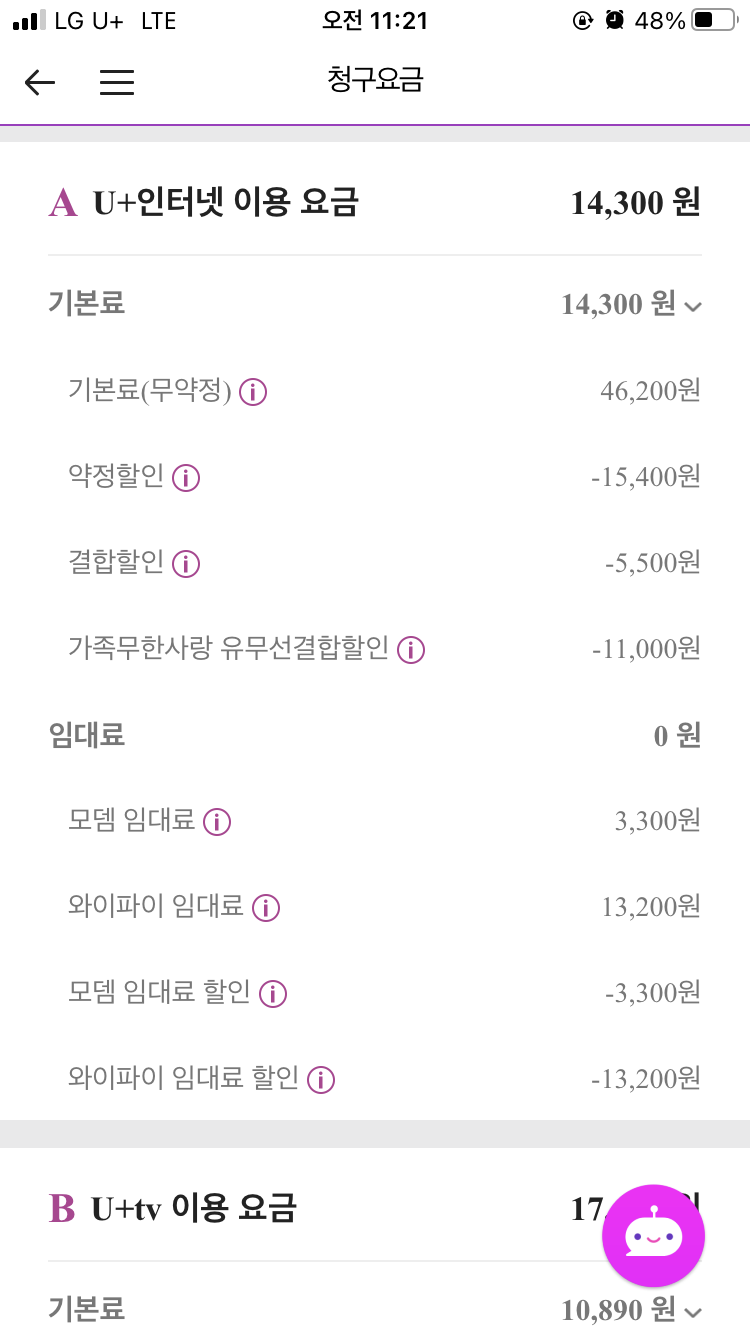Screen dimensions: 750x1334
Task: Toggle the 10,890 원 기본료 chevron under U+tv
Action: click(694, 1312)
